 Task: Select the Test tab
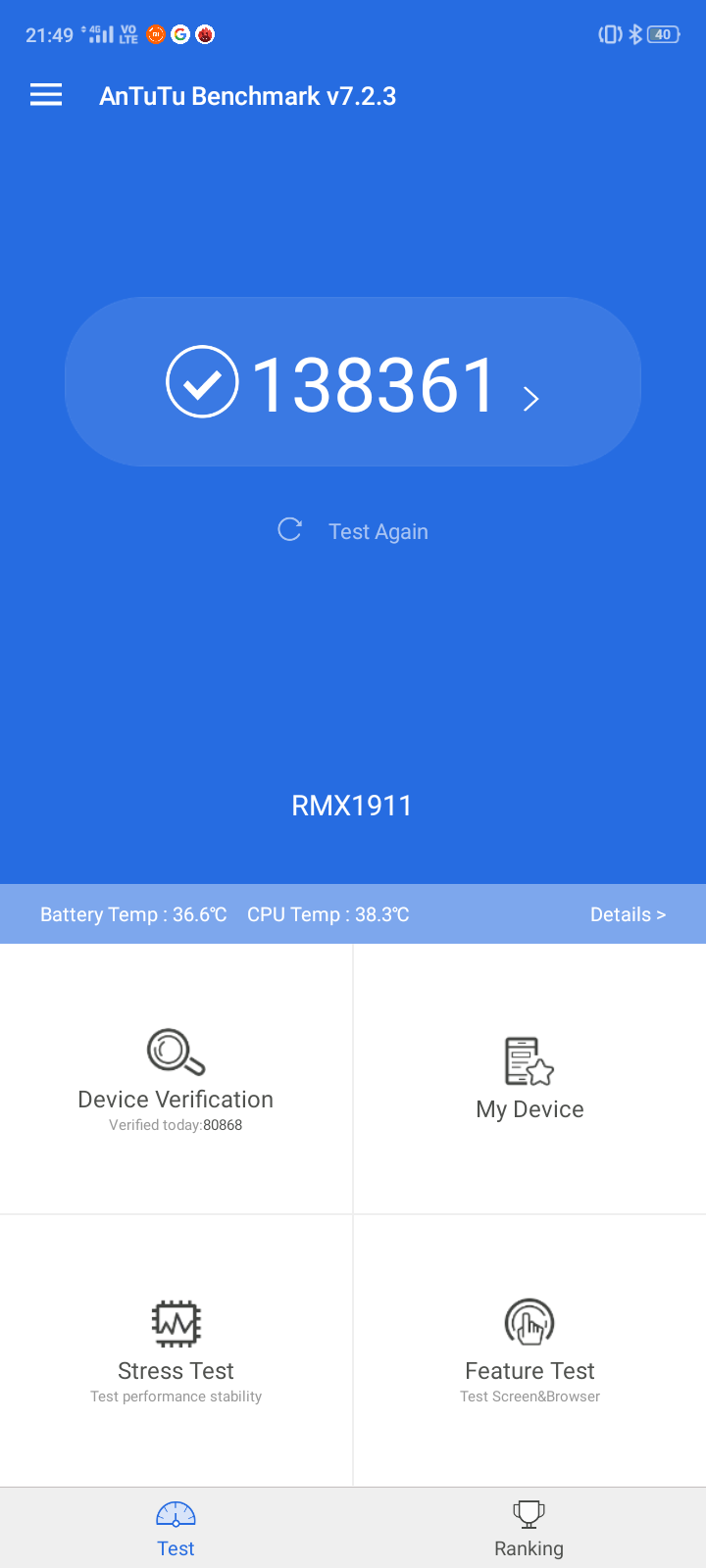[x=176, y=1529]
